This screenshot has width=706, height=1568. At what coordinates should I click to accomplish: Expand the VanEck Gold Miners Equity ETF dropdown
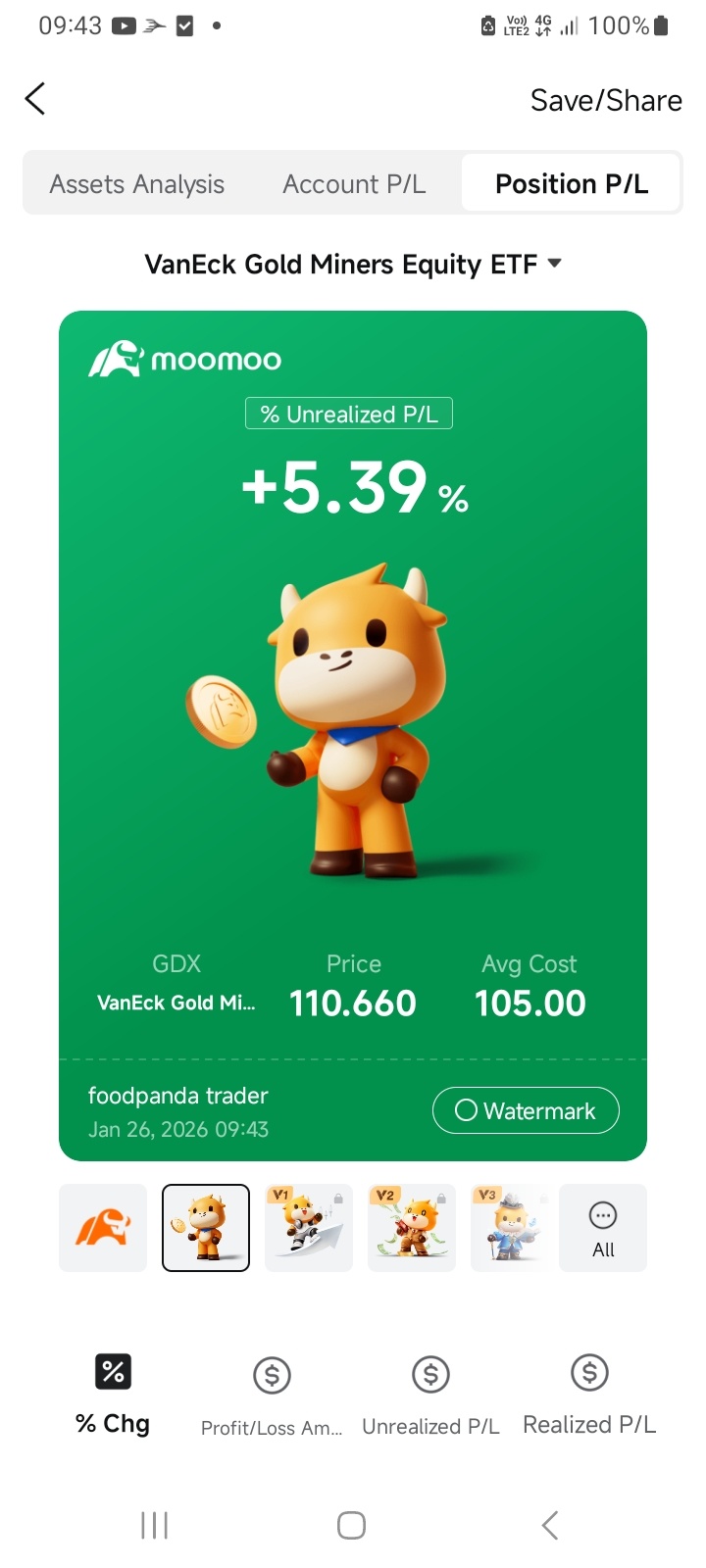coord(353,264)
